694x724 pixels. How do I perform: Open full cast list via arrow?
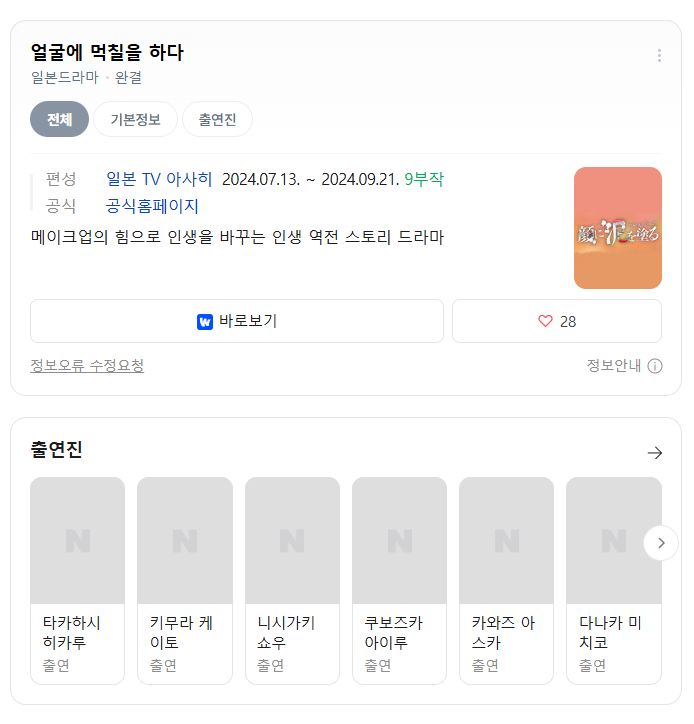(x=654, y=453)
